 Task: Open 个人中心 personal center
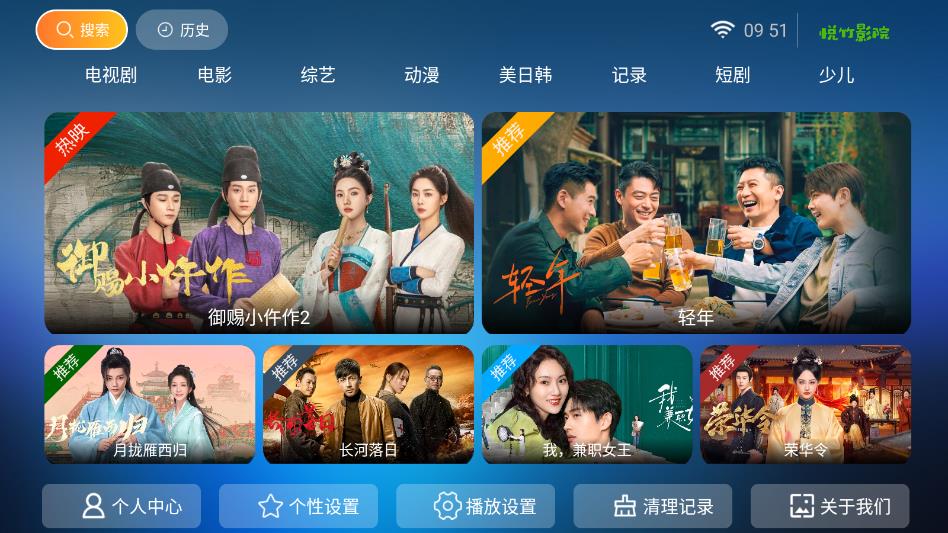(x=121, y=506)
